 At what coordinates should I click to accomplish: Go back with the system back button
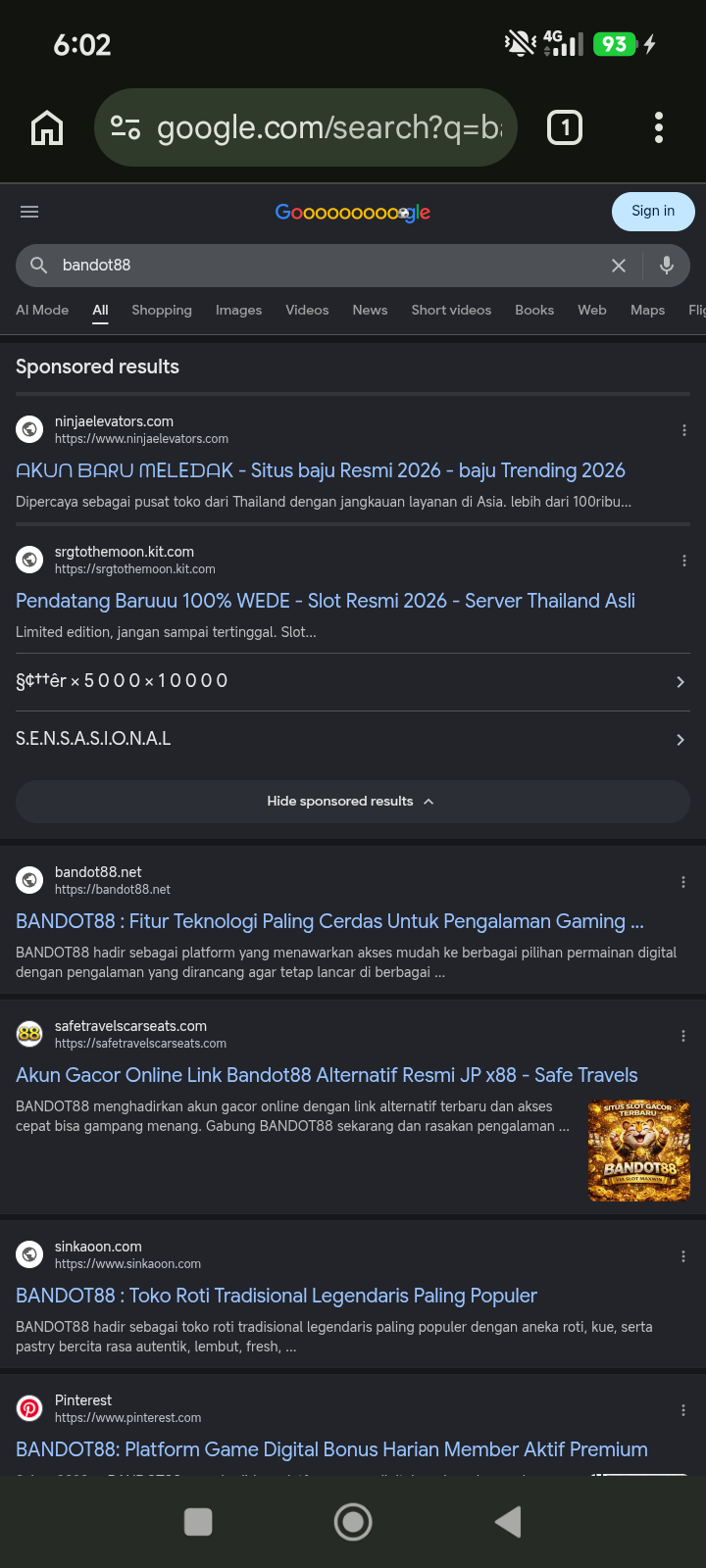tap(508, 1522)
